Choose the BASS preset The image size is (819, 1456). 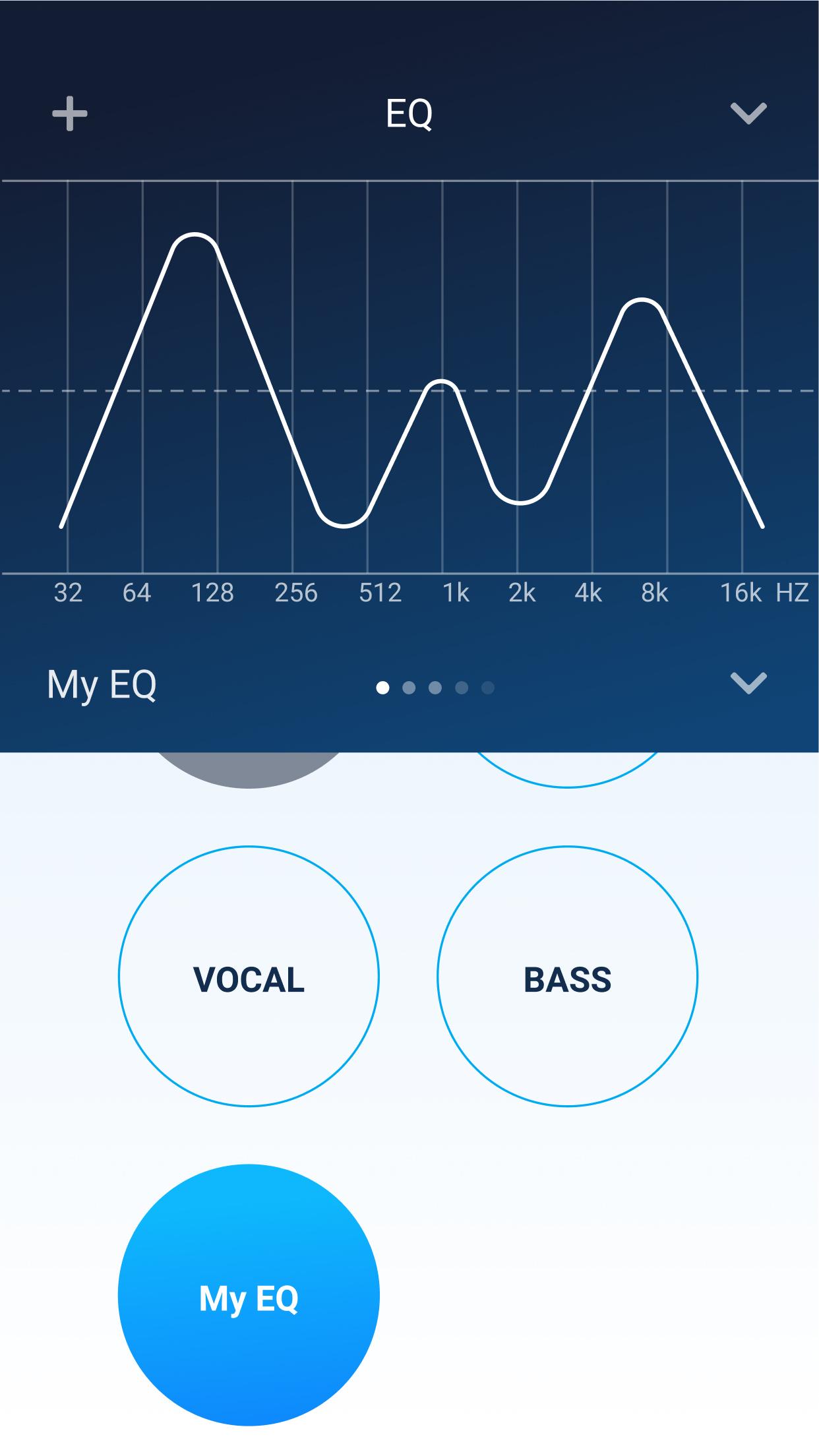tap(567, 977)
